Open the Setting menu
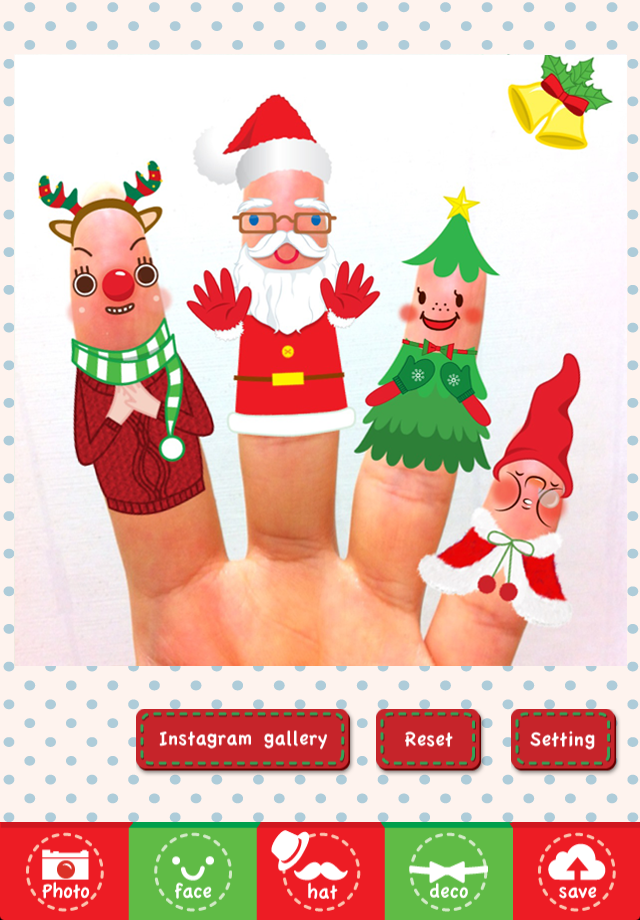Viewport: 640px width, 920px height. point(562,740)
